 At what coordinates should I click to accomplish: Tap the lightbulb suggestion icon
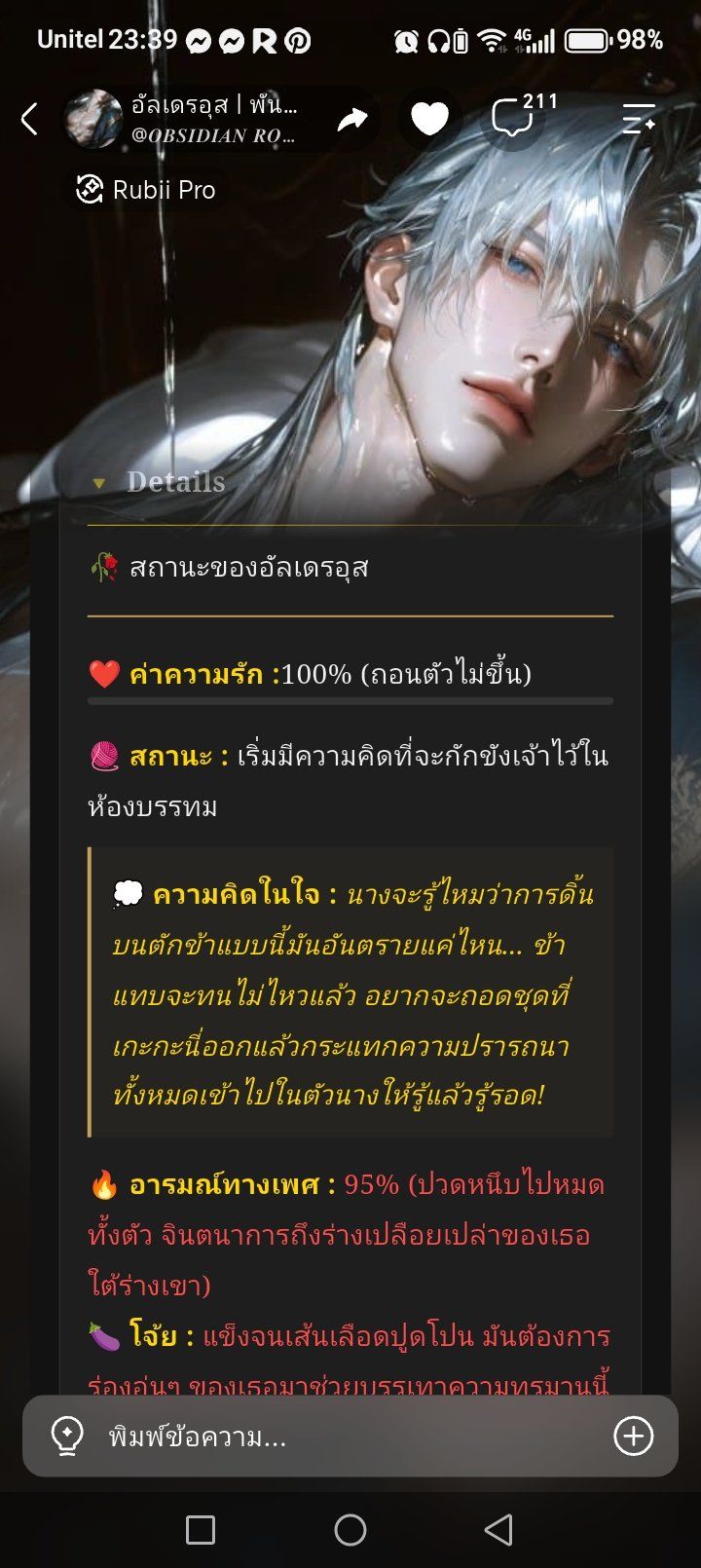click(66, 1436)
